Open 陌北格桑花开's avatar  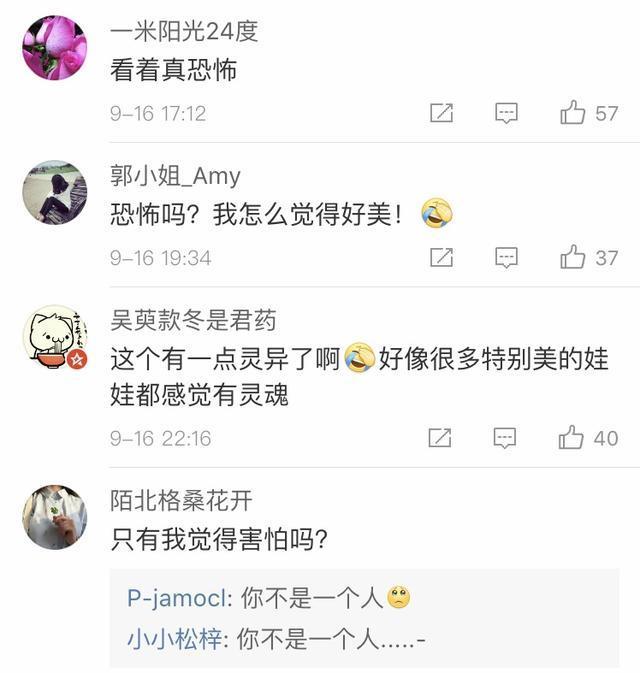pyautogui.click(x=55, y=517)
